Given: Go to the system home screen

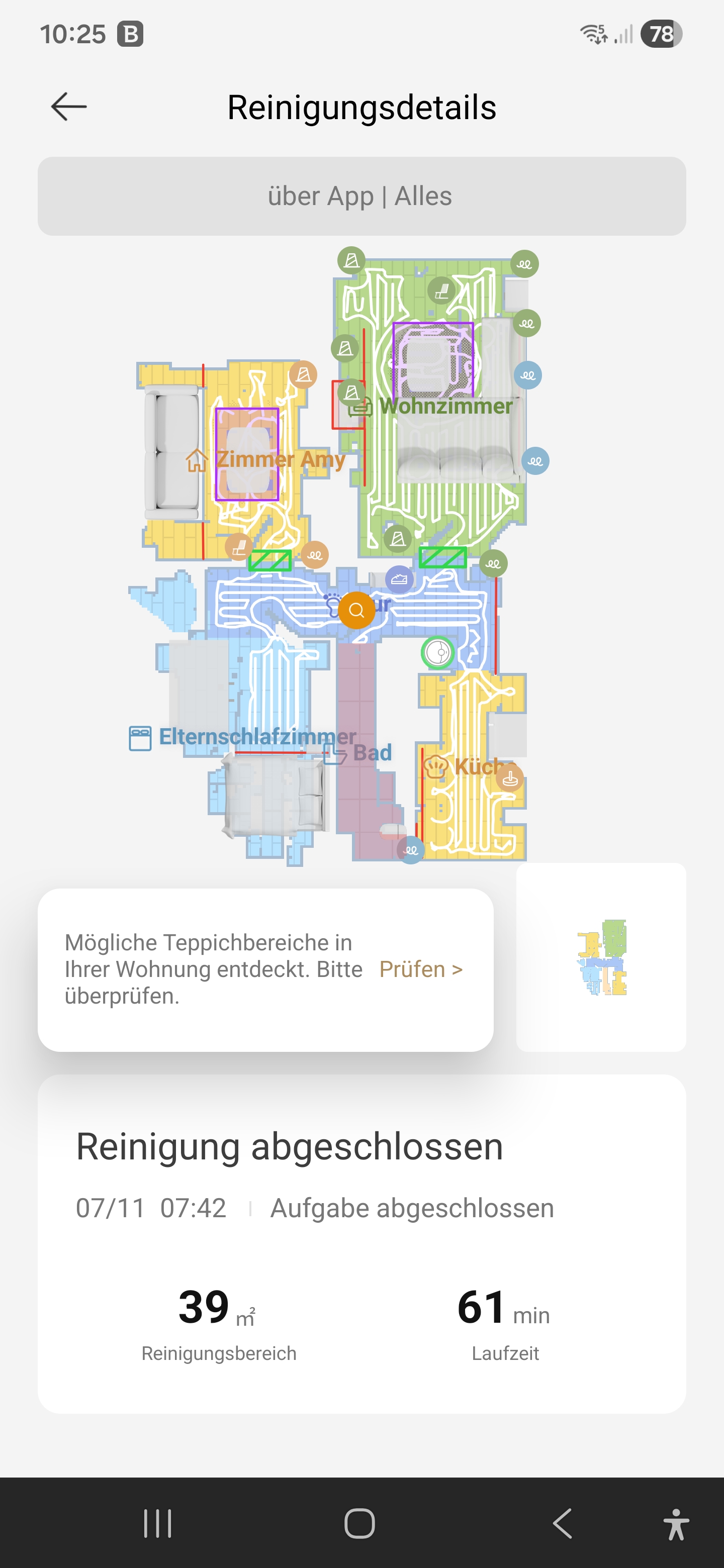Looking at the screenshot, I should [x=360, y=1524].
